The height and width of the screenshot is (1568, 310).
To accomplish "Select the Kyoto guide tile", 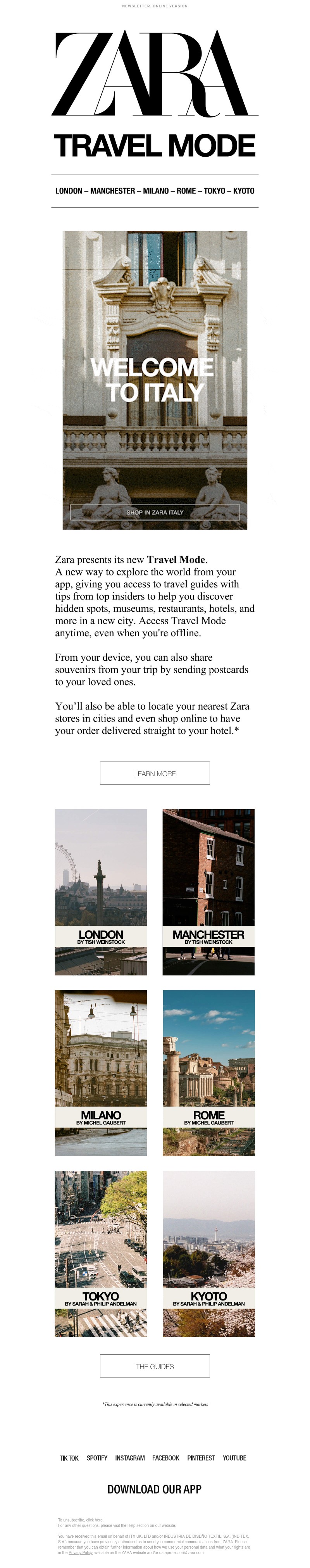I will pyautogui.click(x=208, y=1253).
